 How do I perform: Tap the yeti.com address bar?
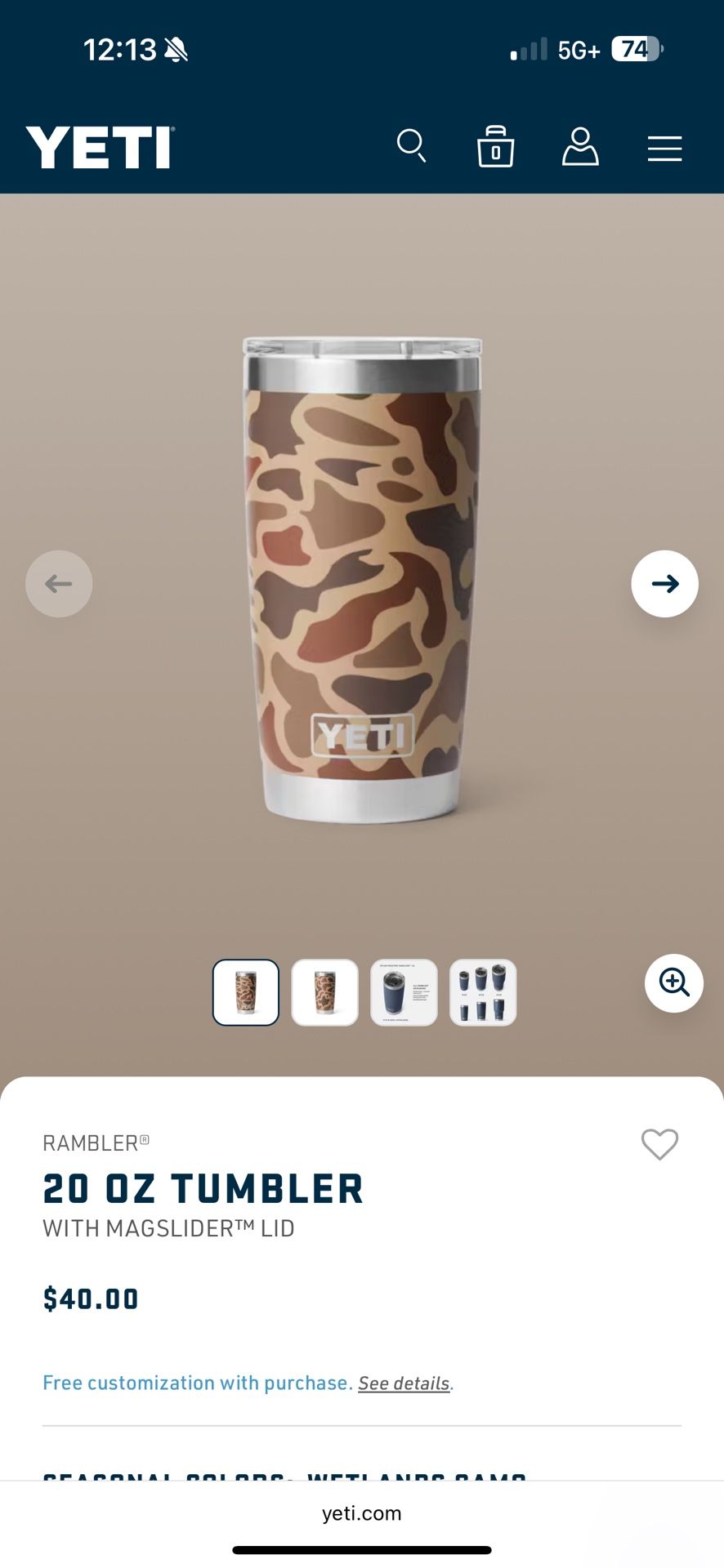click(362, 1513)
